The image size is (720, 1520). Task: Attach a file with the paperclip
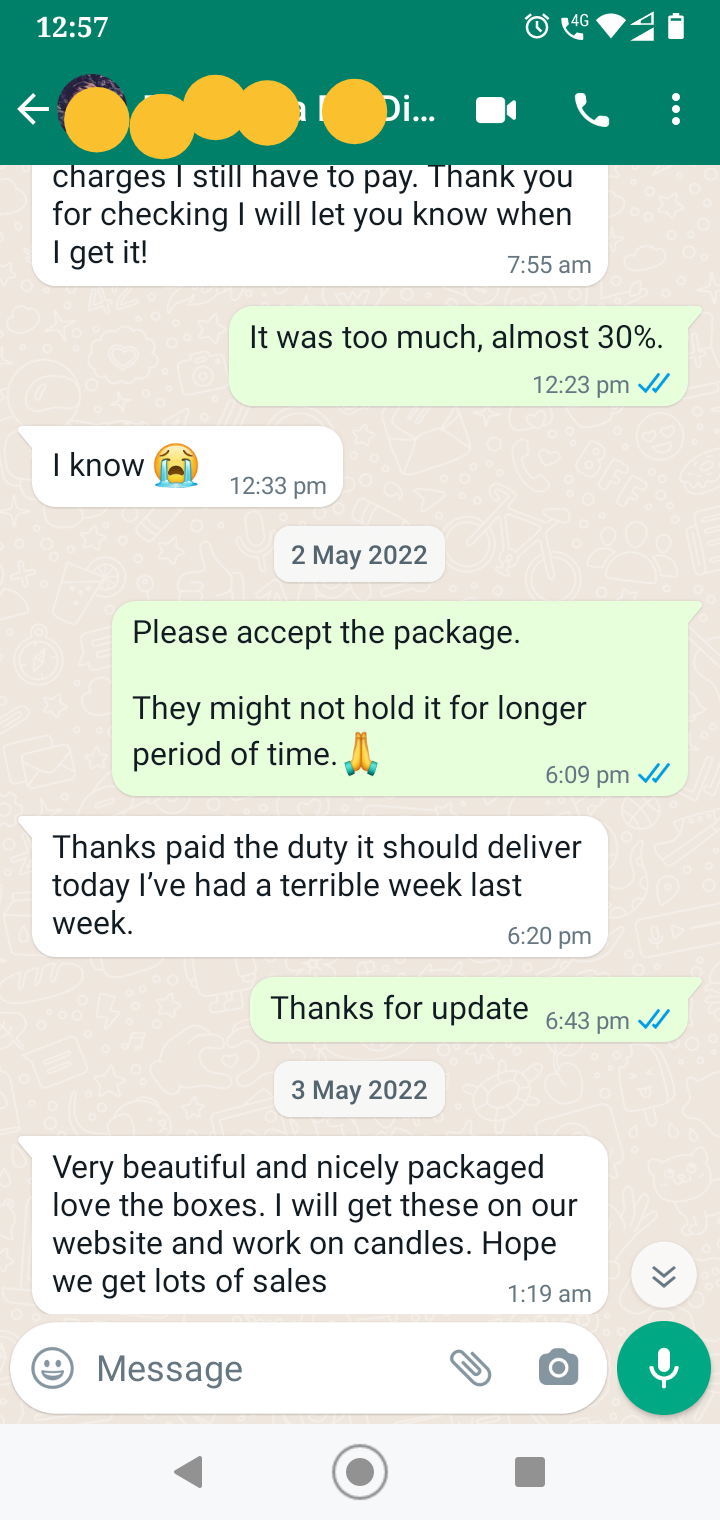pyautogui.click(x=470, y=1368)
